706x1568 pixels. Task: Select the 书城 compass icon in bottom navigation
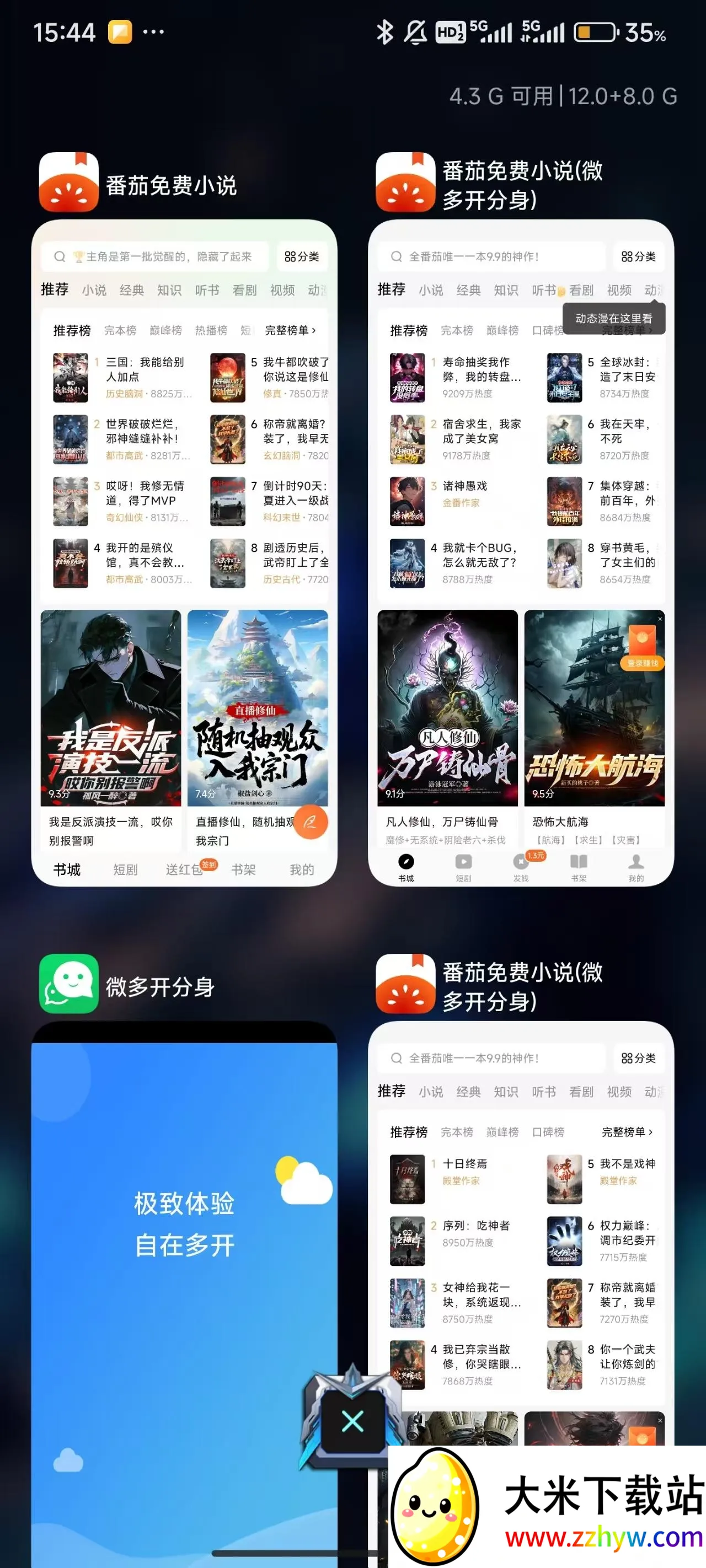407,862
